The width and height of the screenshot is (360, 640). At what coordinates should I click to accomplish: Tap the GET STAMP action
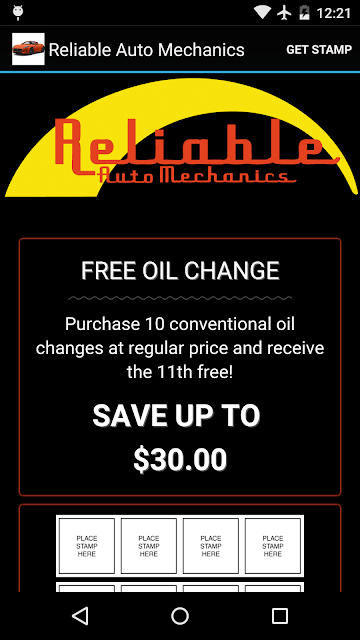click(x=319, y=50)
